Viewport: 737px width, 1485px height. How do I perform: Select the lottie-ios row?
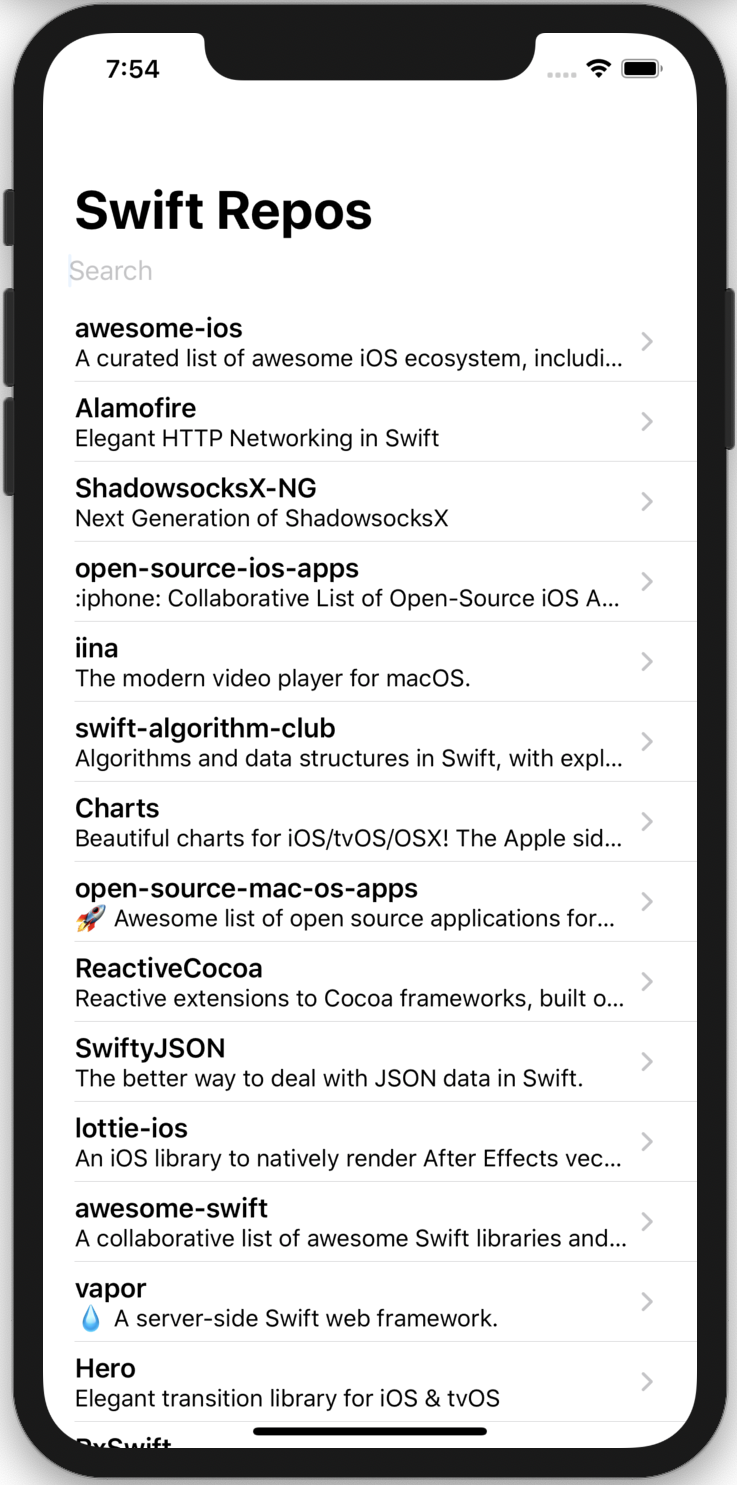click(350, 1142)
